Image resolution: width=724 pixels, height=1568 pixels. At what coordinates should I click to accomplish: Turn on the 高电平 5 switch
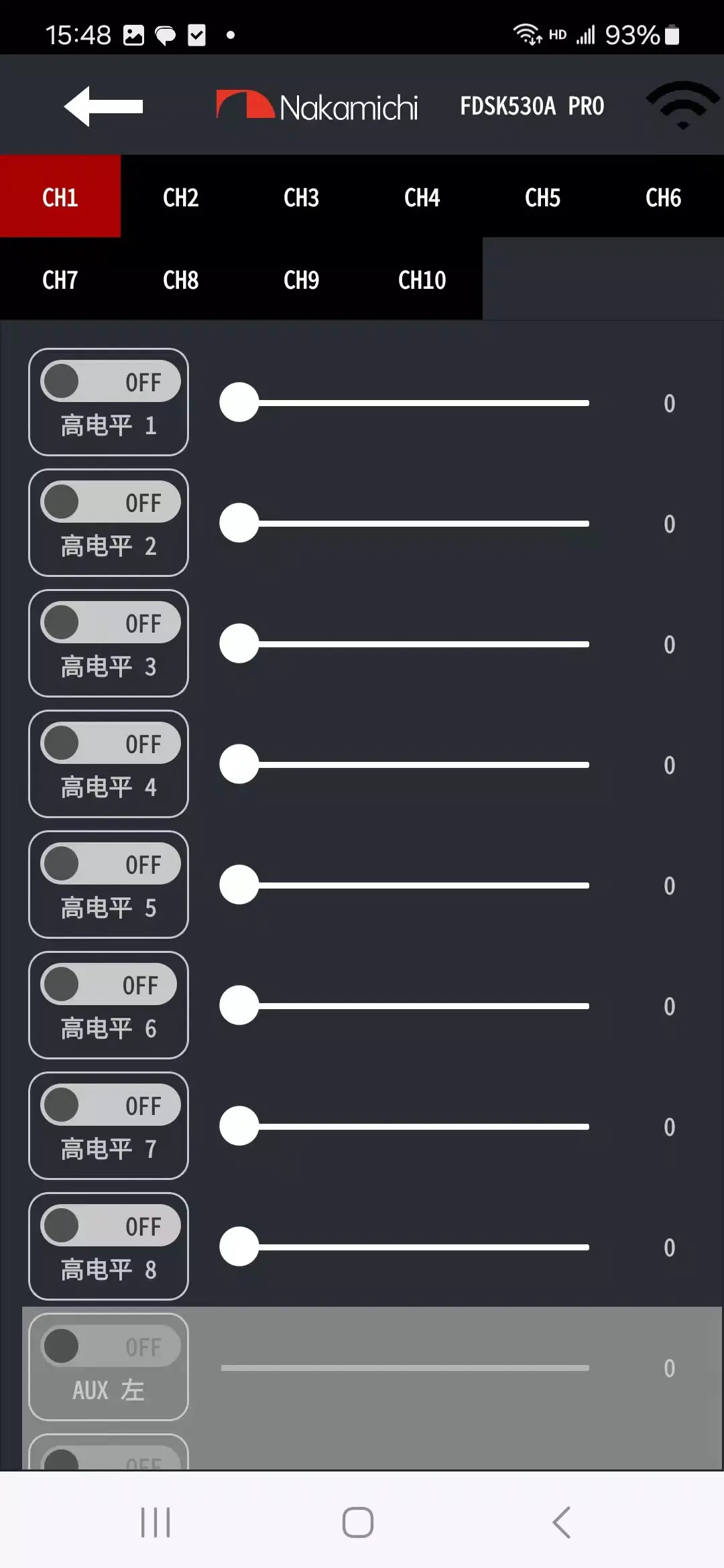(x=109, y=863)
